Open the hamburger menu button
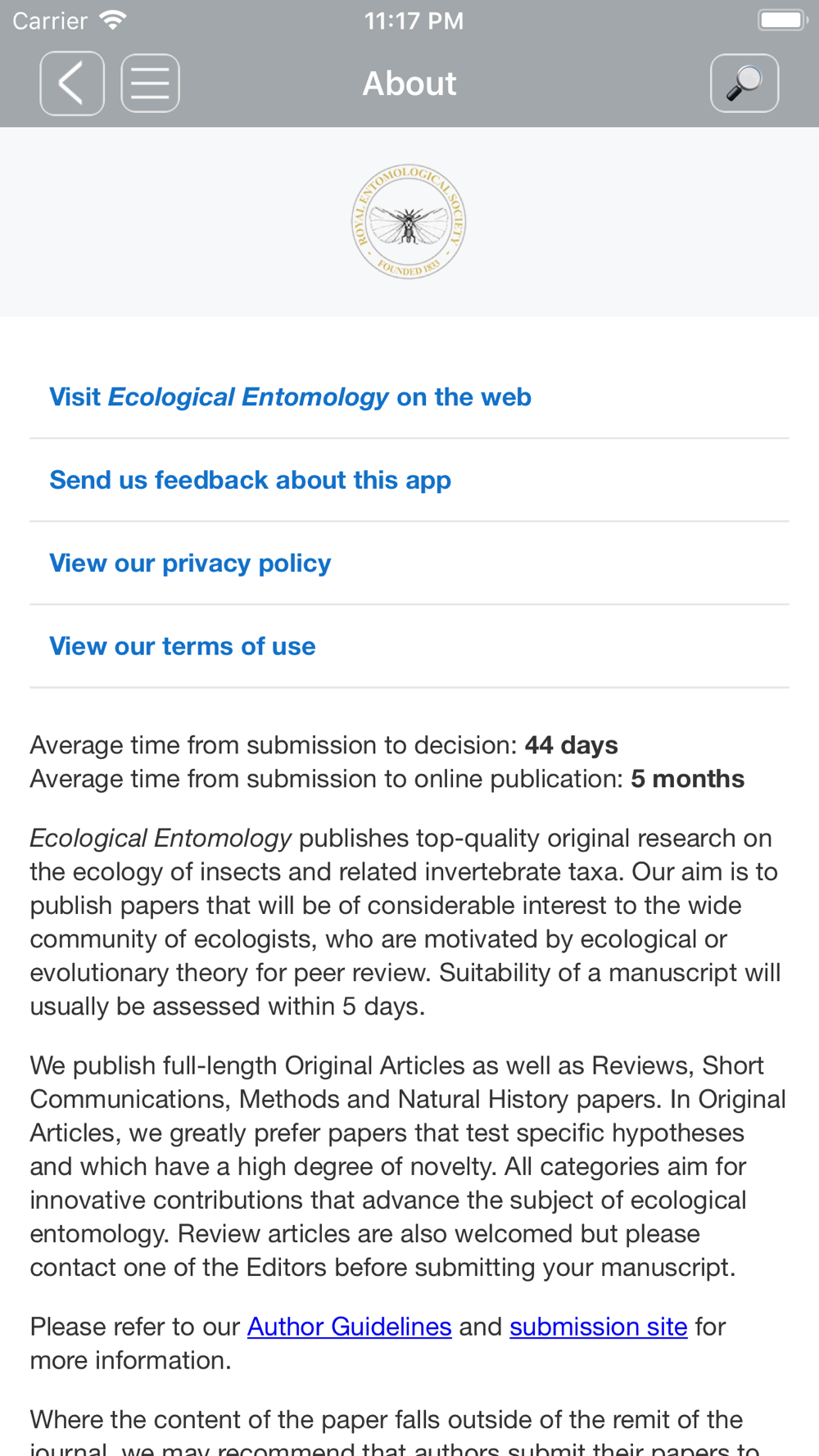 pyautogui.click(x=151, y=84)
